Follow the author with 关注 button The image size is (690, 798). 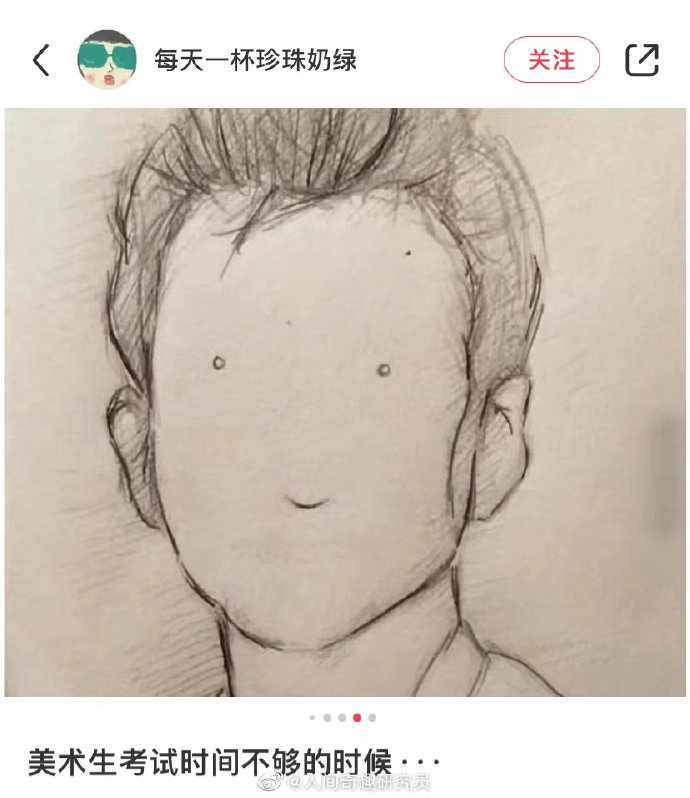(x=551, y=60)
